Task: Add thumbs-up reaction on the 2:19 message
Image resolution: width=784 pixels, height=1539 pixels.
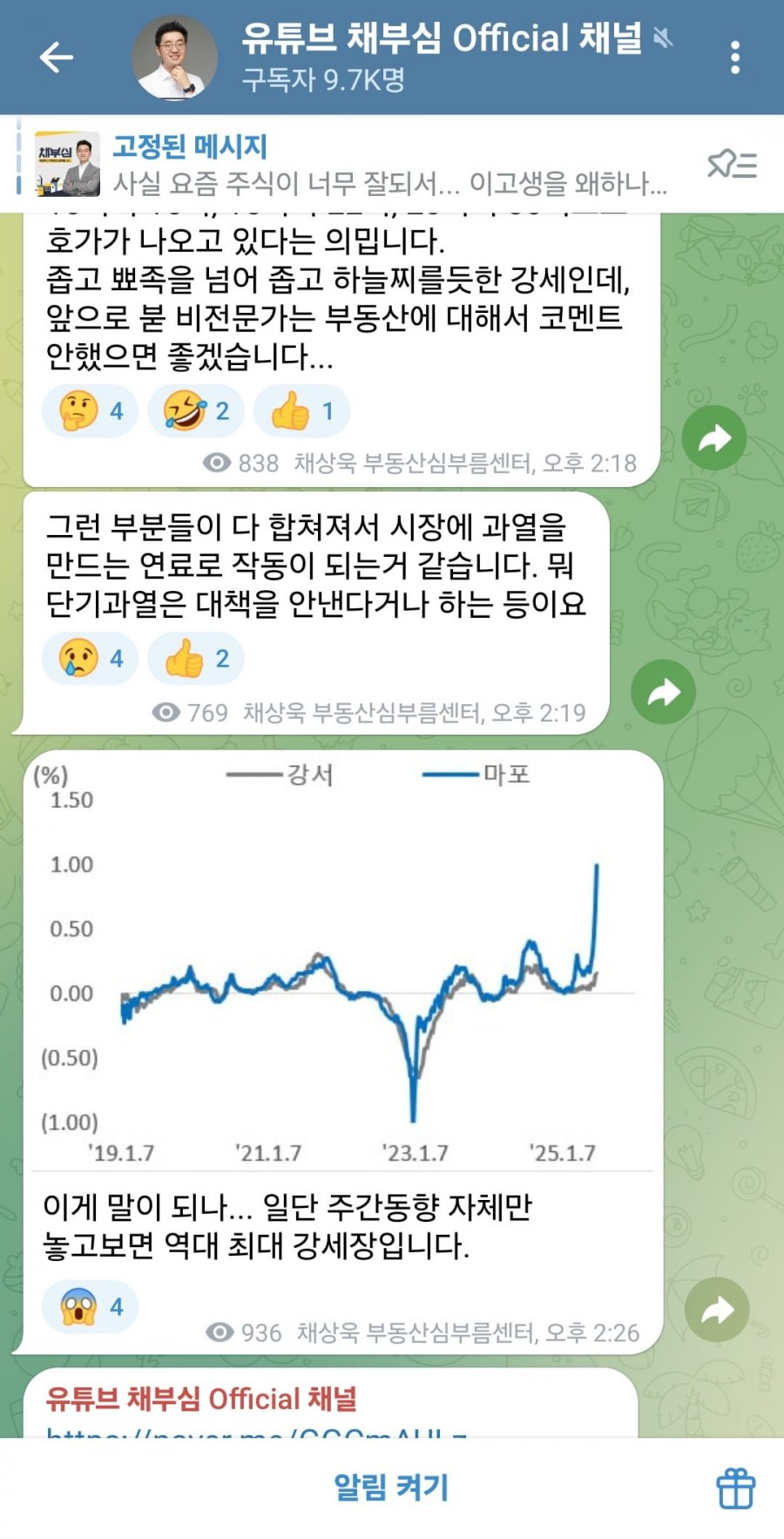Action: tap(196, 659)
